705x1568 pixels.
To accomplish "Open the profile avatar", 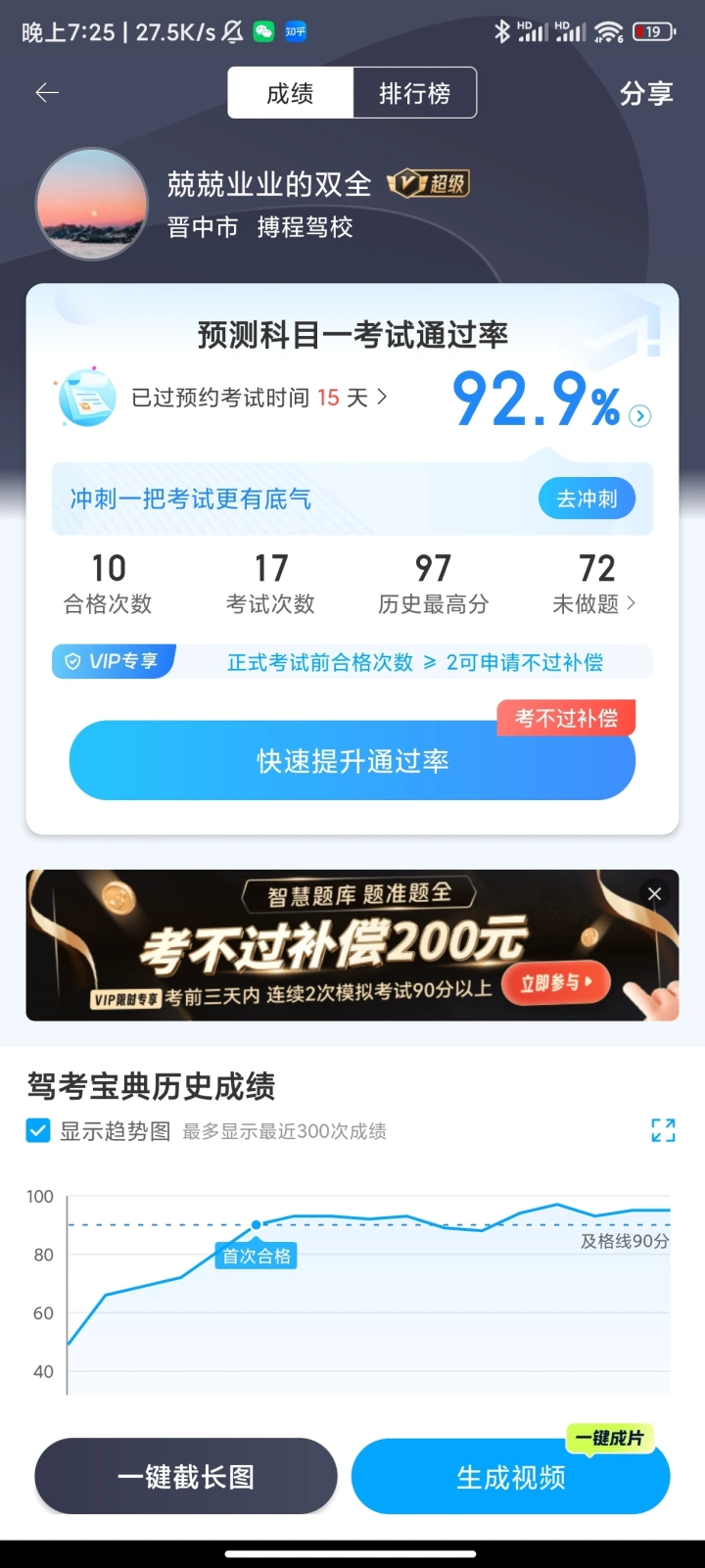I will [91, 204].
